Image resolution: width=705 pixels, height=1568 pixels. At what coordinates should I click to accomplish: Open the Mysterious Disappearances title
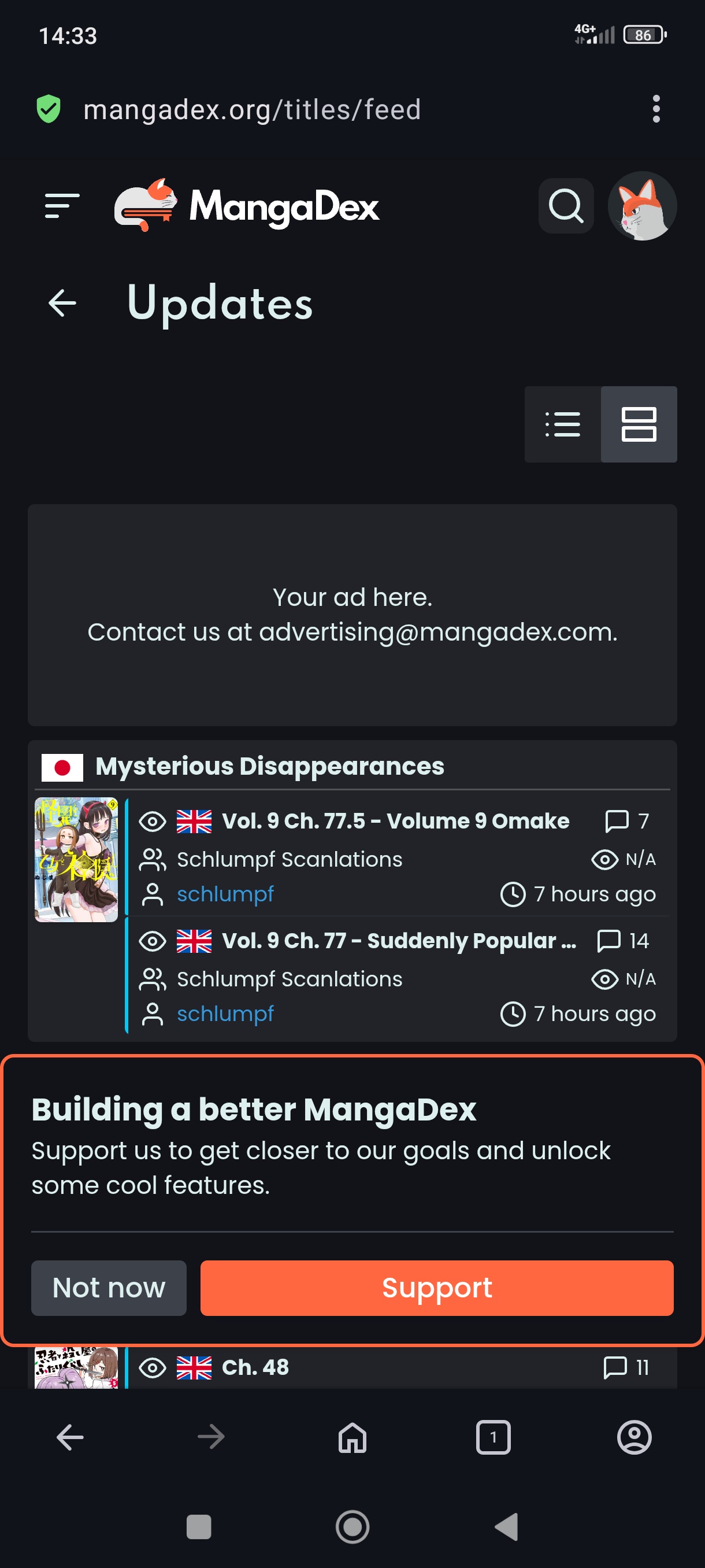click(x=269, y=766)
